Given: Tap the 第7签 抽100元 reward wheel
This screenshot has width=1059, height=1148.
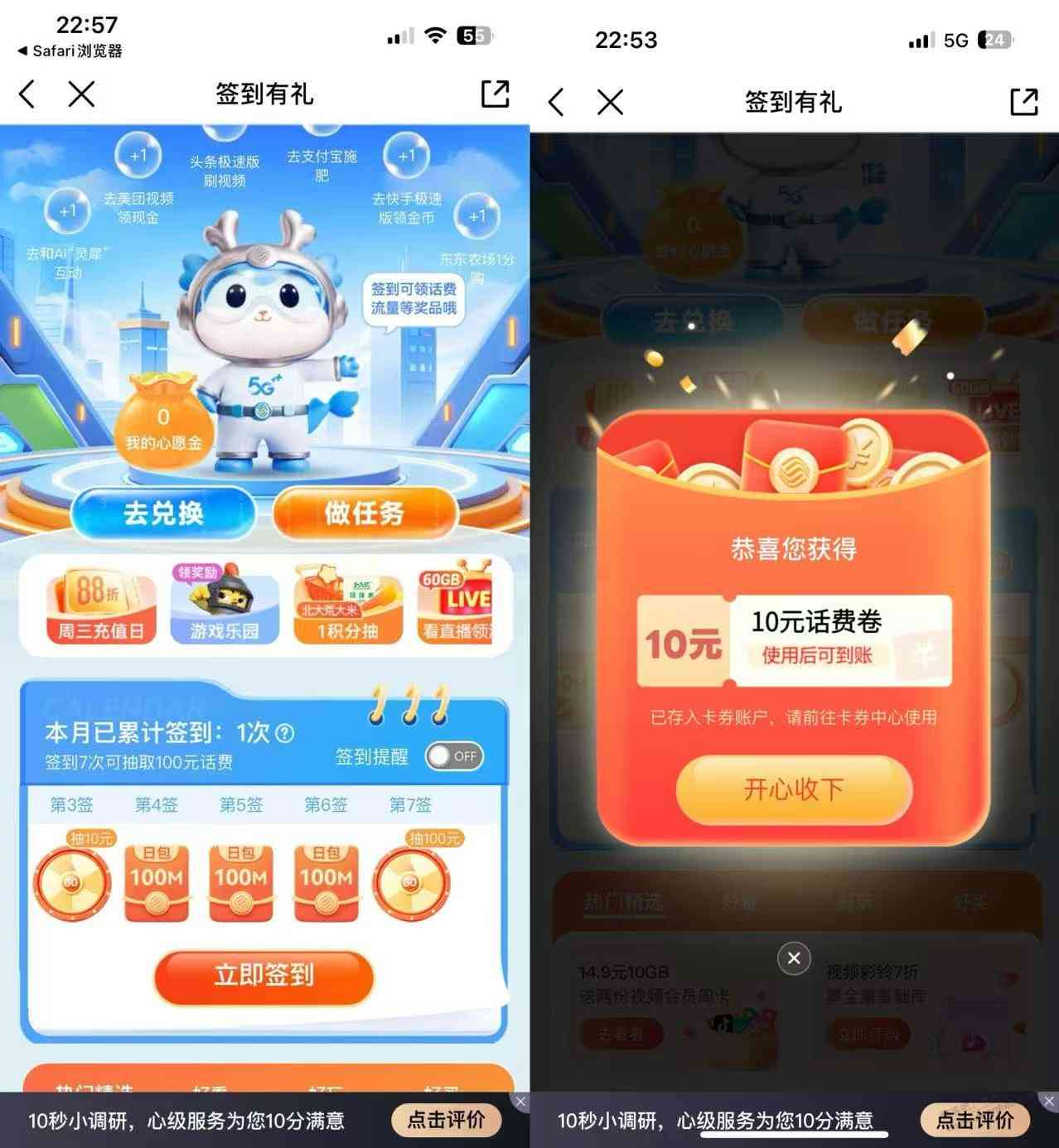Looking at the screenshot, I should pyautogui.click(x=411, y=880).
